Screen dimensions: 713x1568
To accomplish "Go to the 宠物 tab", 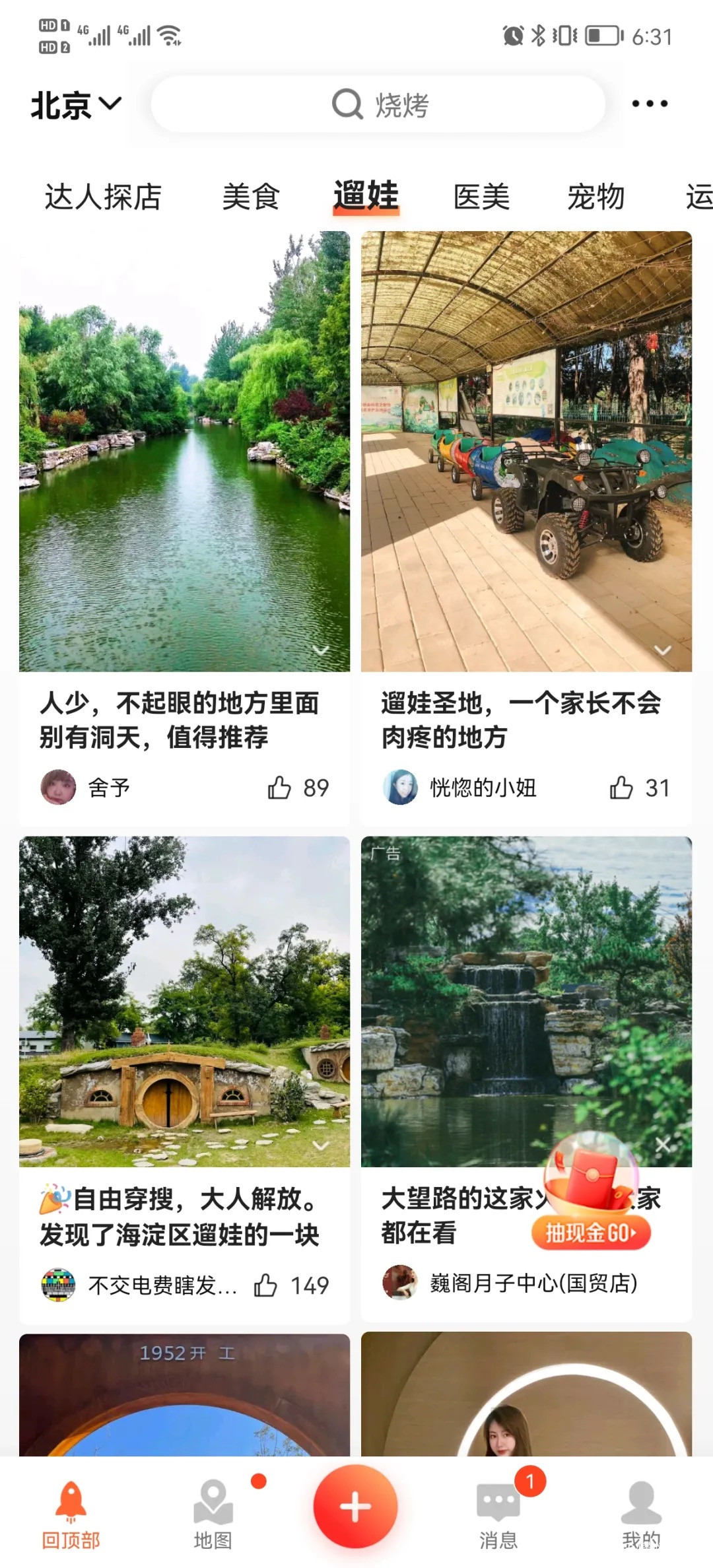I will (x=595, y=197).
